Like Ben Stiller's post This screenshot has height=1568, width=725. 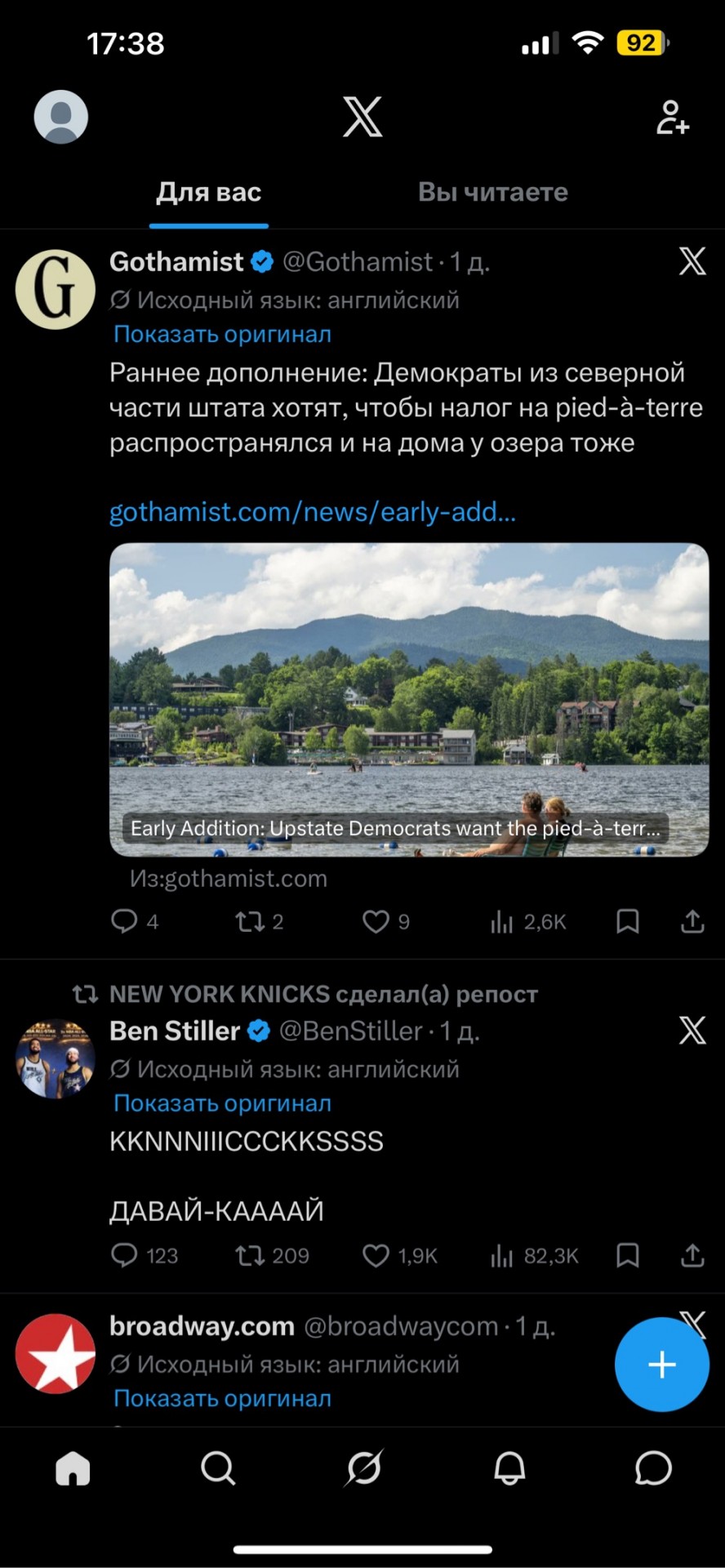point(376,1255)
